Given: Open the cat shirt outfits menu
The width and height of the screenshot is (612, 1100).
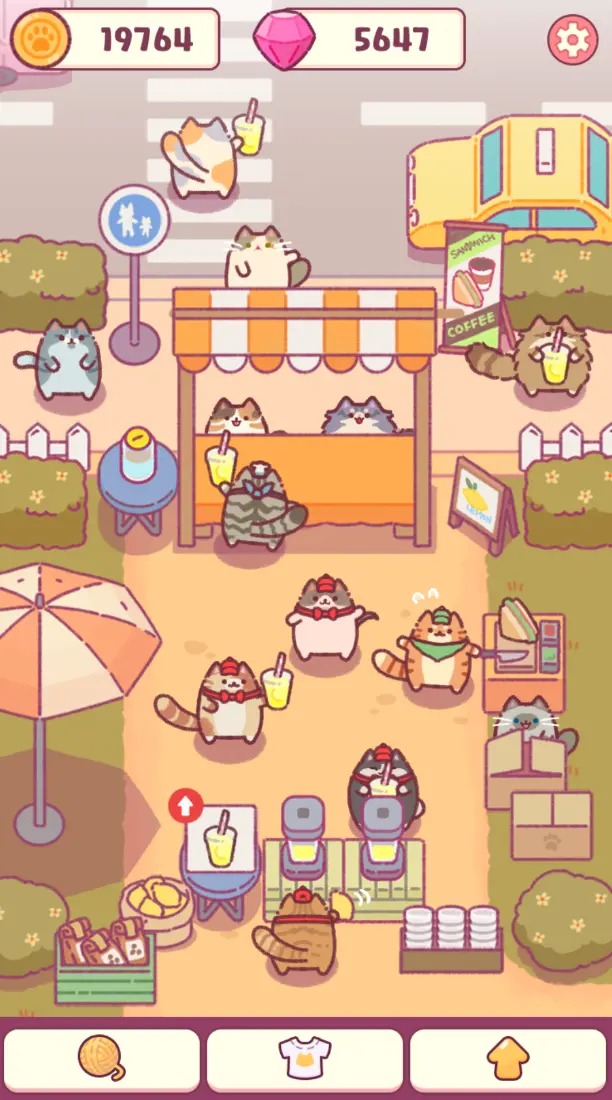Looking at the screenshot, I should 305,1058.
